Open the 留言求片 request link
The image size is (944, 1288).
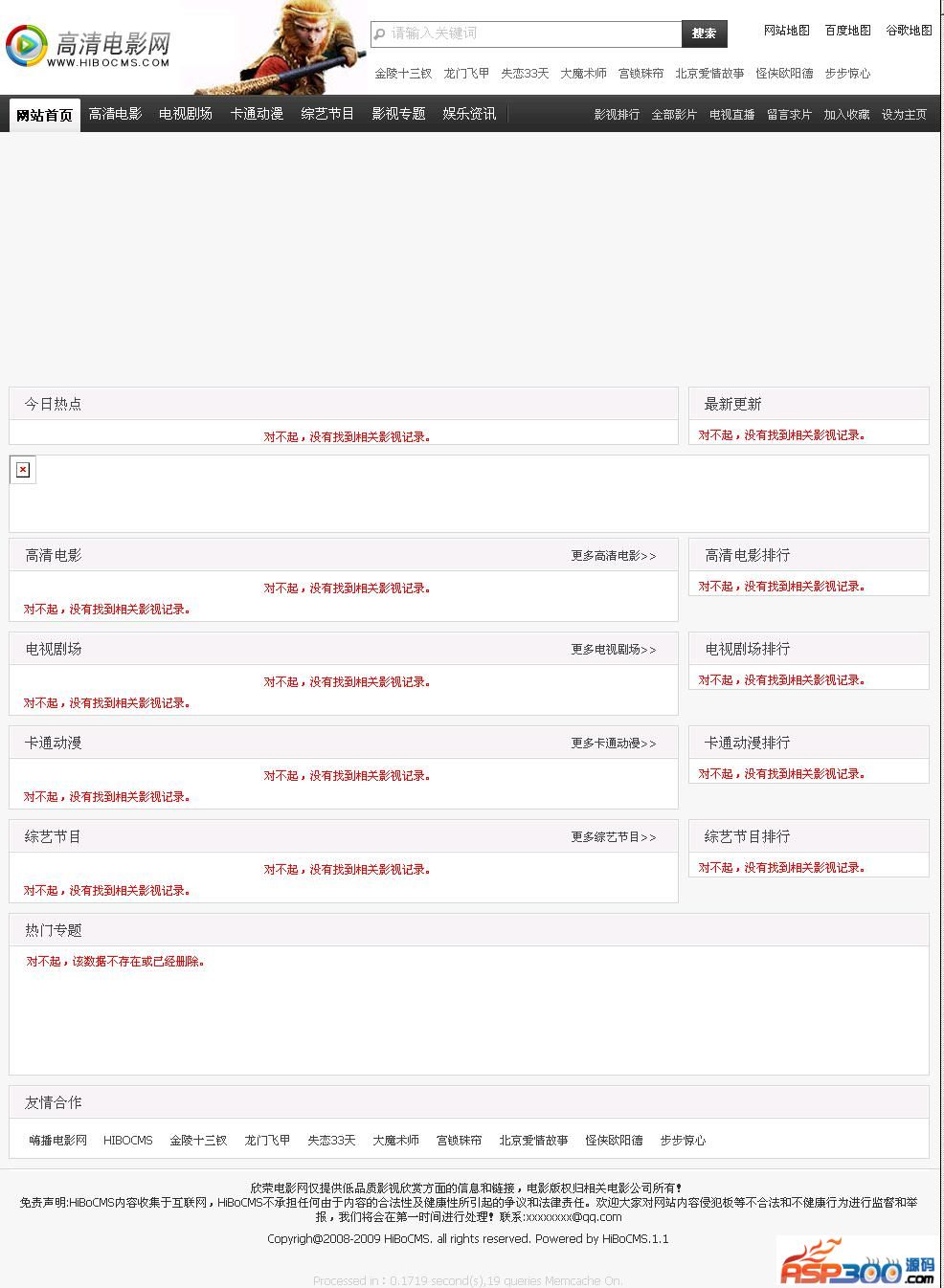click(x=789, y=115)
